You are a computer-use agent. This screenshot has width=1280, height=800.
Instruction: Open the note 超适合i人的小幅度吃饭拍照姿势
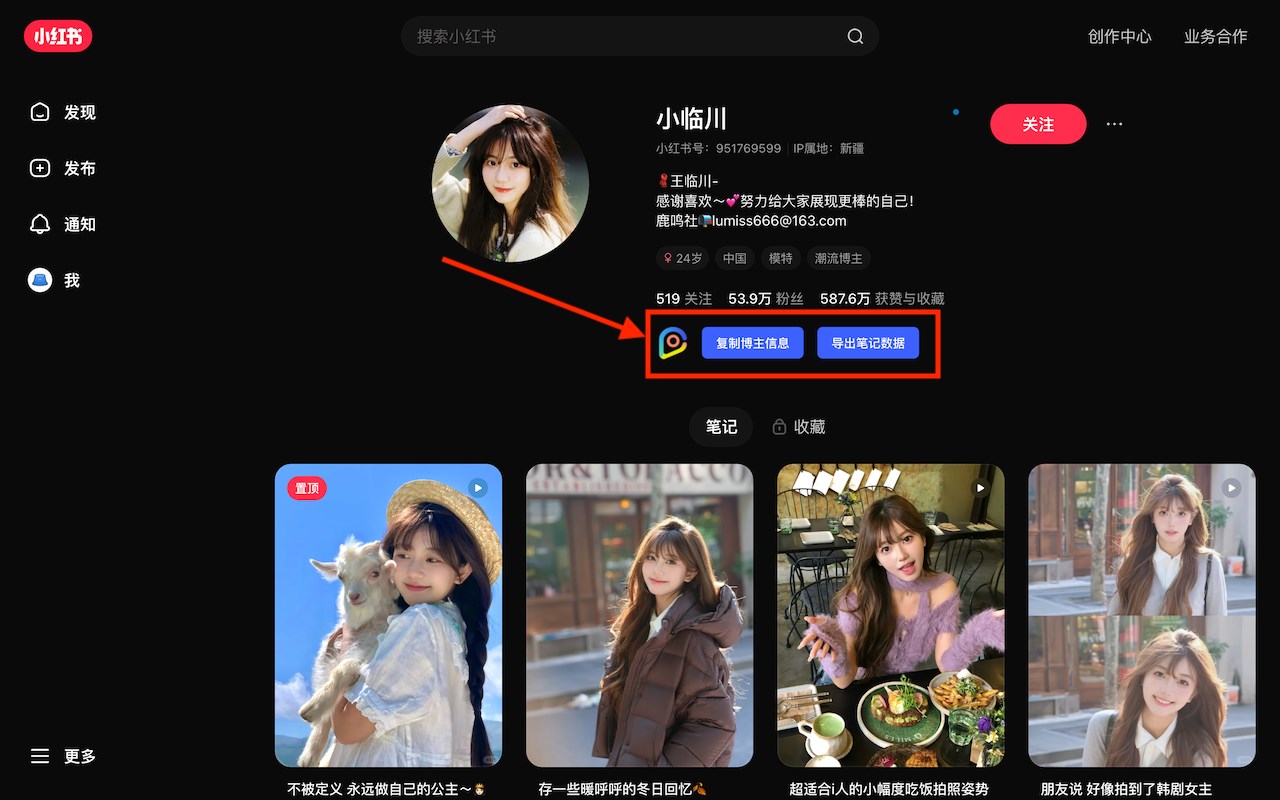891,615
